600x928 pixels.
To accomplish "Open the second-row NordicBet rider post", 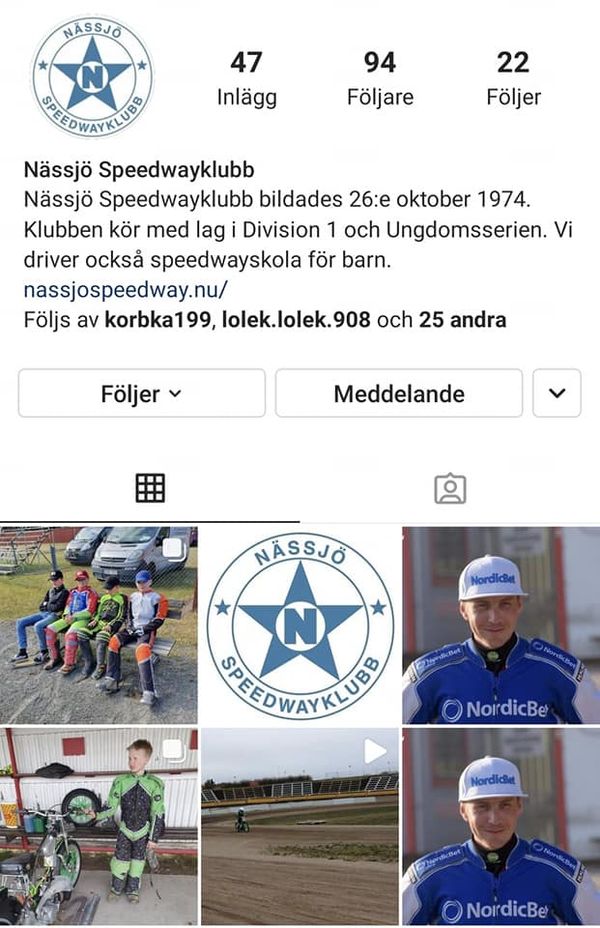I will coord(500,827).
